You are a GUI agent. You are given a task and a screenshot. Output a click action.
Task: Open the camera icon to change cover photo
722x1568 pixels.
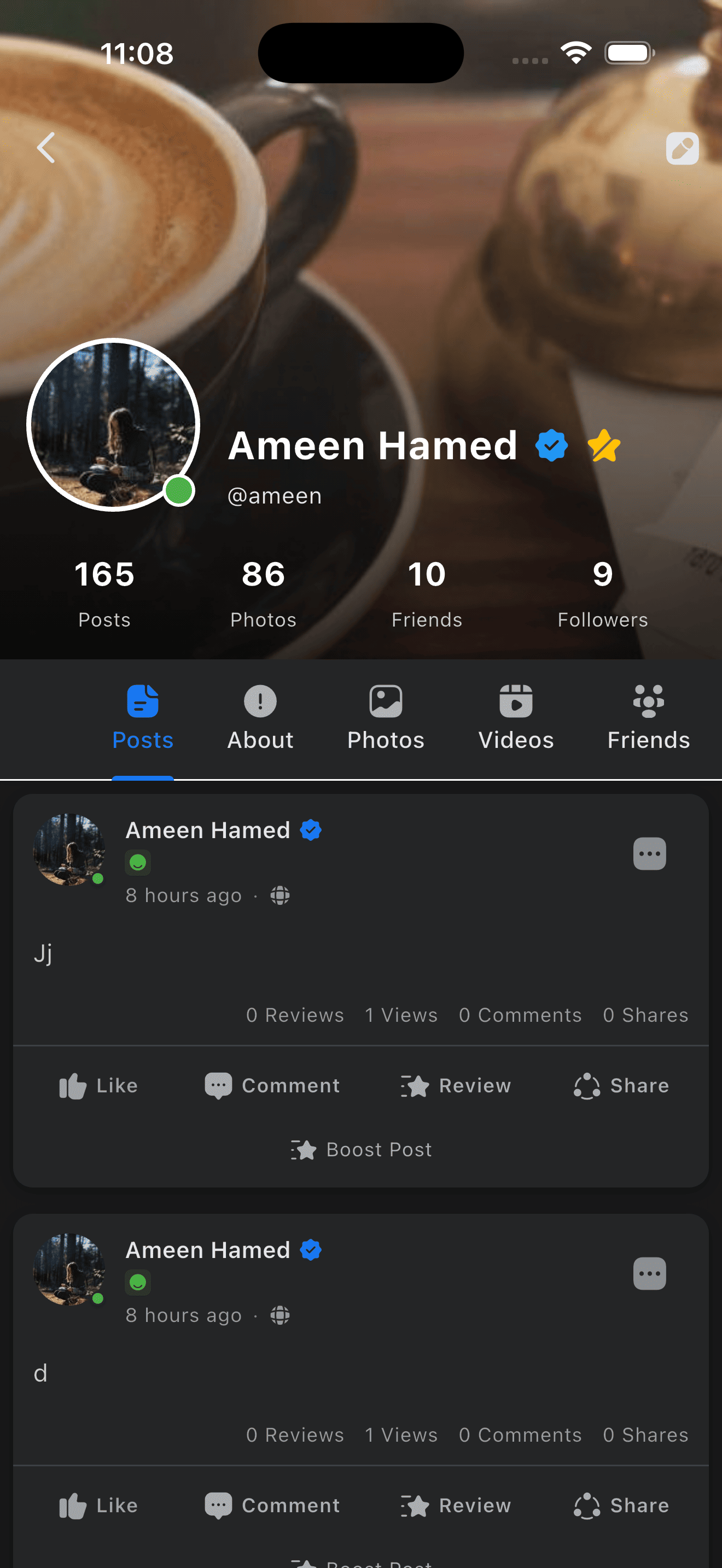tap(683, 148)
